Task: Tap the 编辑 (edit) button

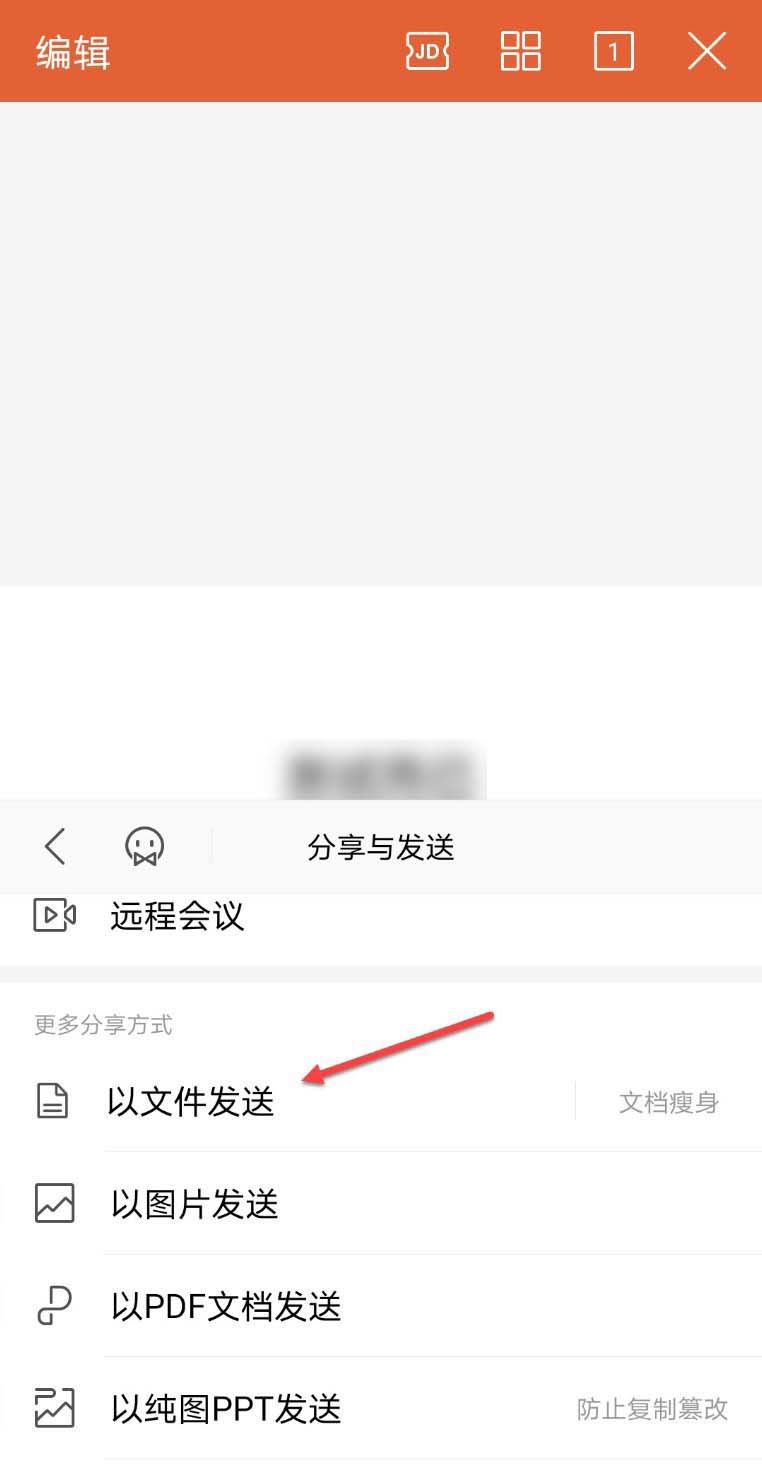Action: pyautogui.click(x=73, y=52)
